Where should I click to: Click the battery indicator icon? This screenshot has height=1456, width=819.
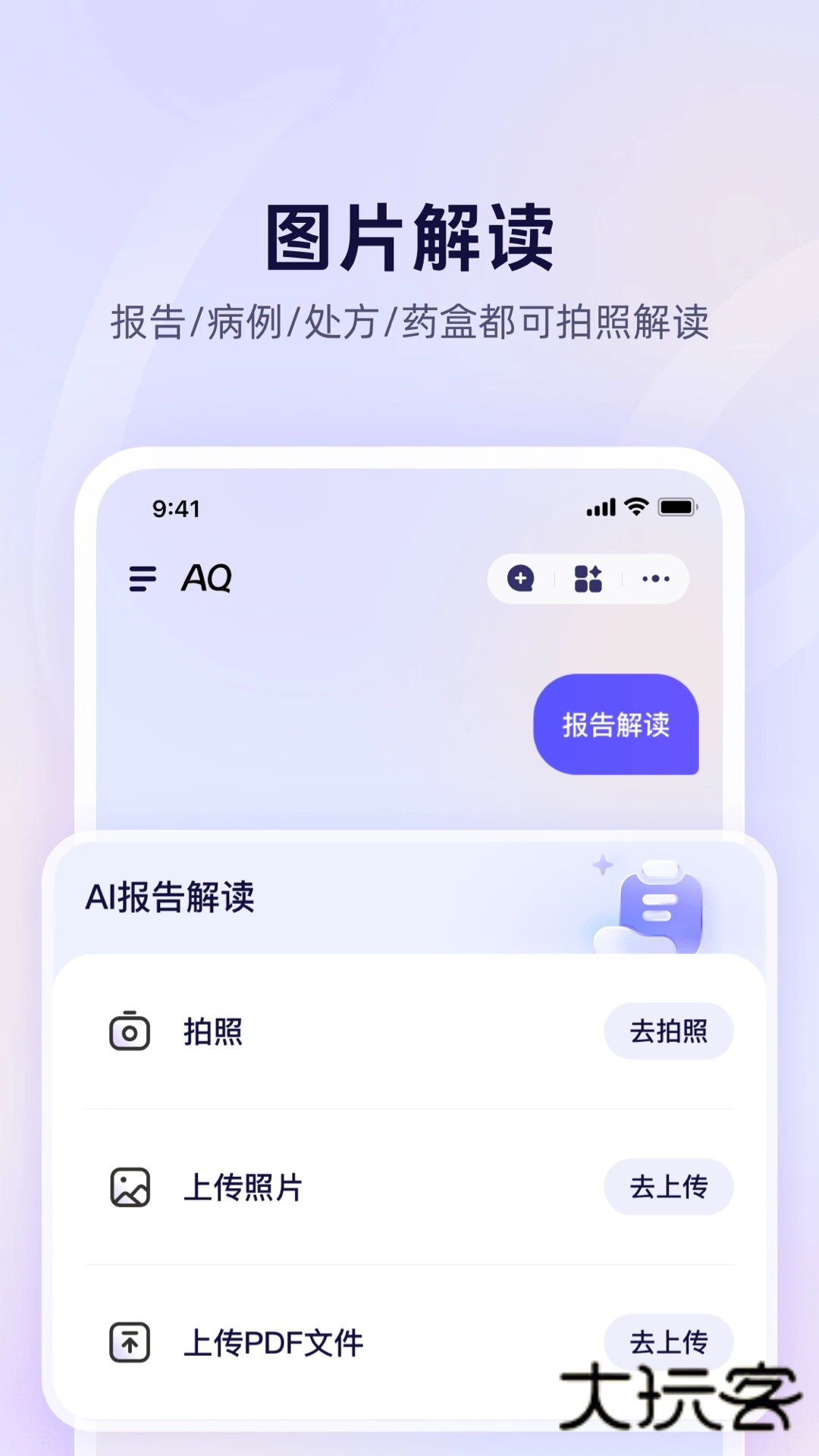pyautogui.click(x=677, y=508)
